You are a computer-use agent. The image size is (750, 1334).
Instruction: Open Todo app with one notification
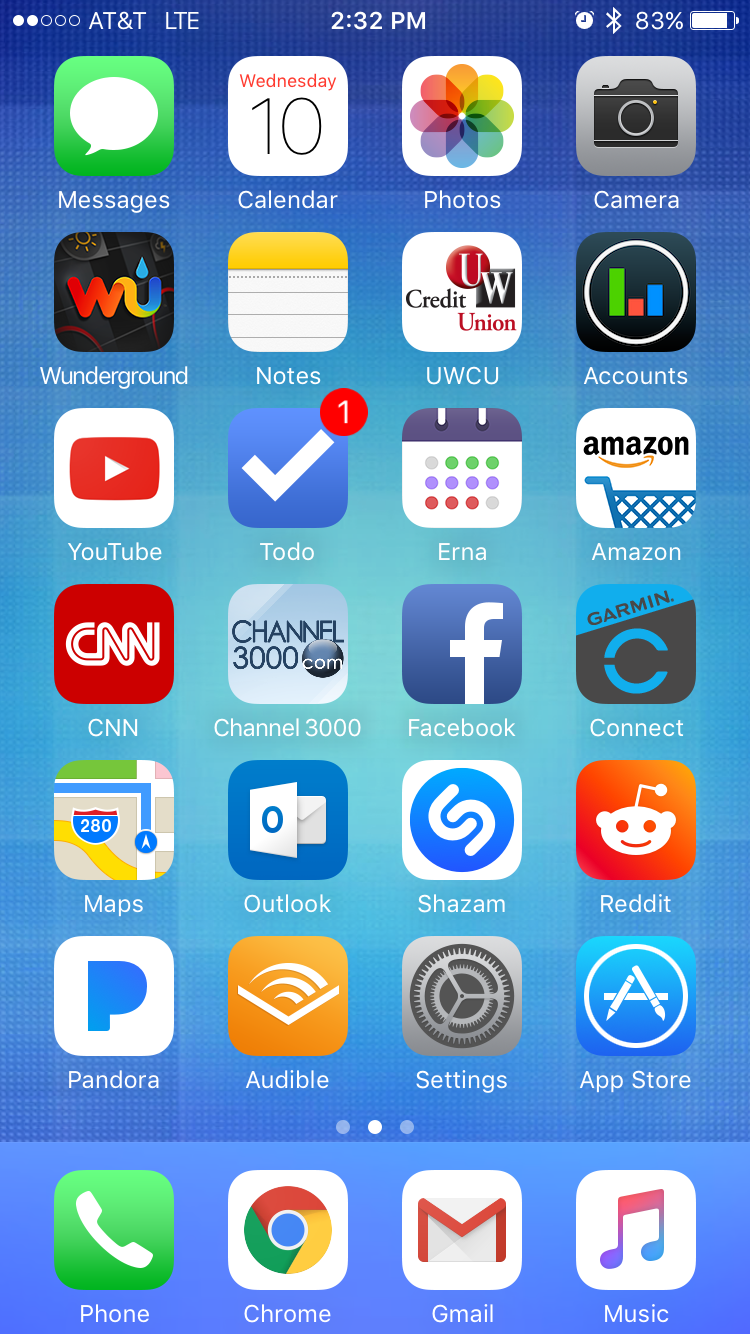(288, 468)
